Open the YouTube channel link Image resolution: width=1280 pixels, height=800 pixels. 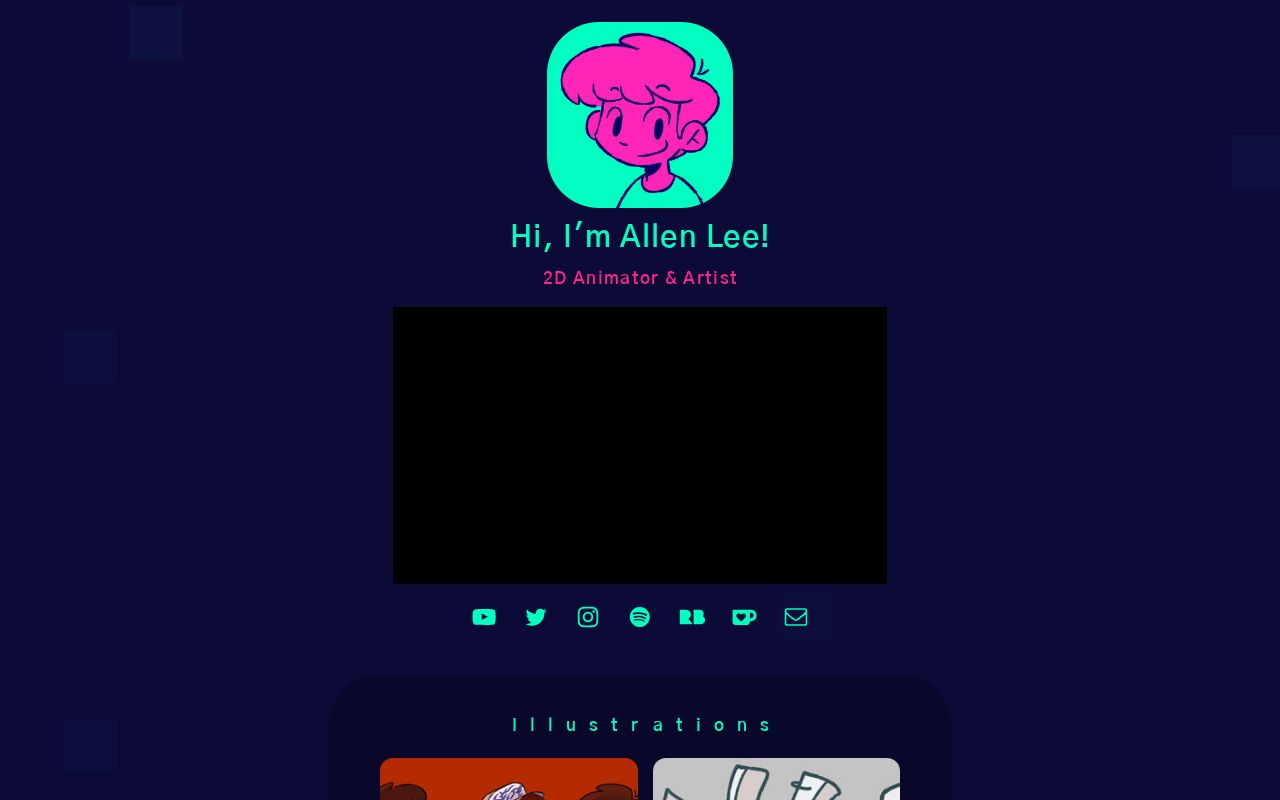click(x=484, y=617)
